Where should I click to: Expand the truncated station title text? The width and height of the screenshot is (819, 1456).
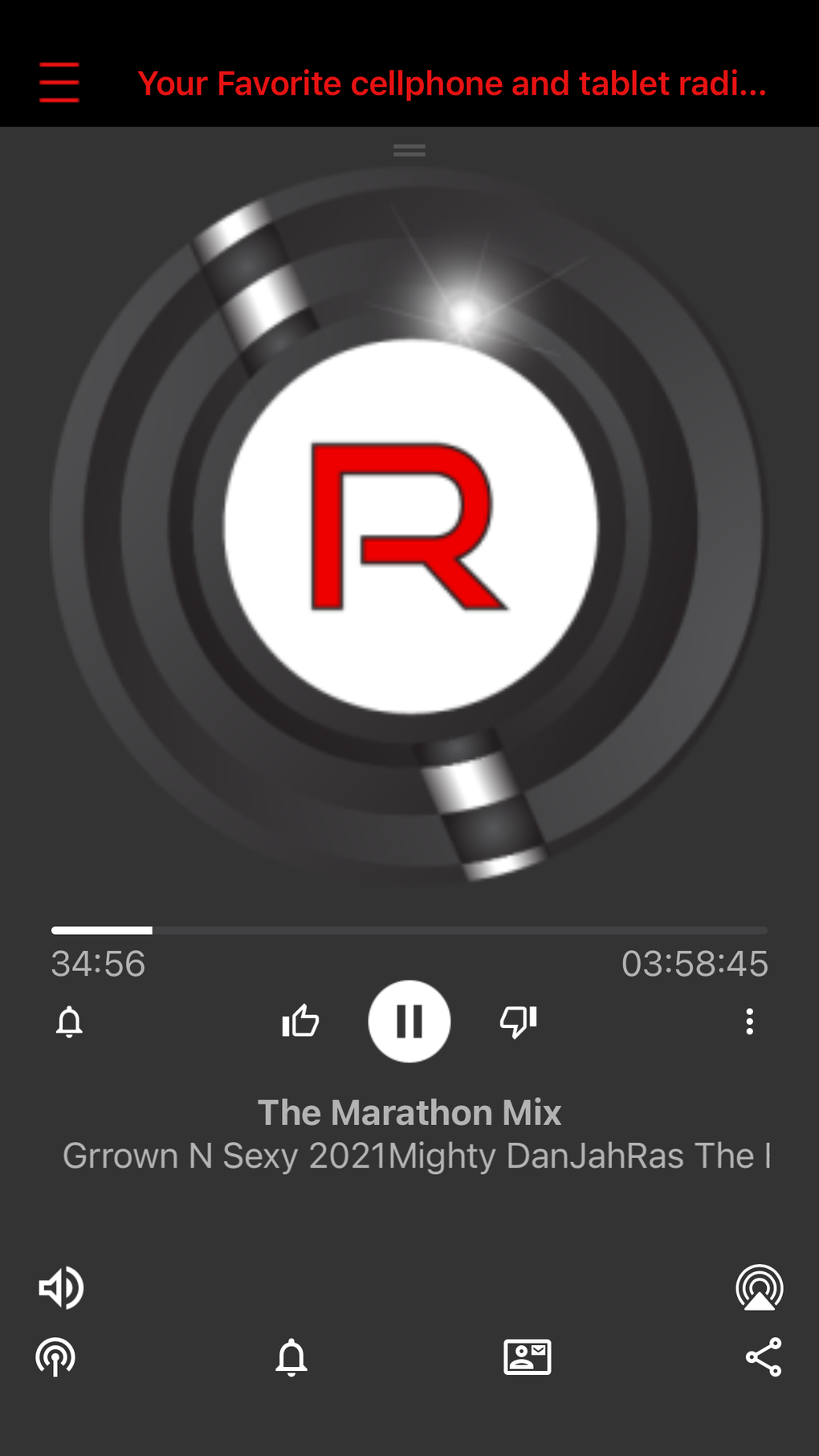point(452,83)
